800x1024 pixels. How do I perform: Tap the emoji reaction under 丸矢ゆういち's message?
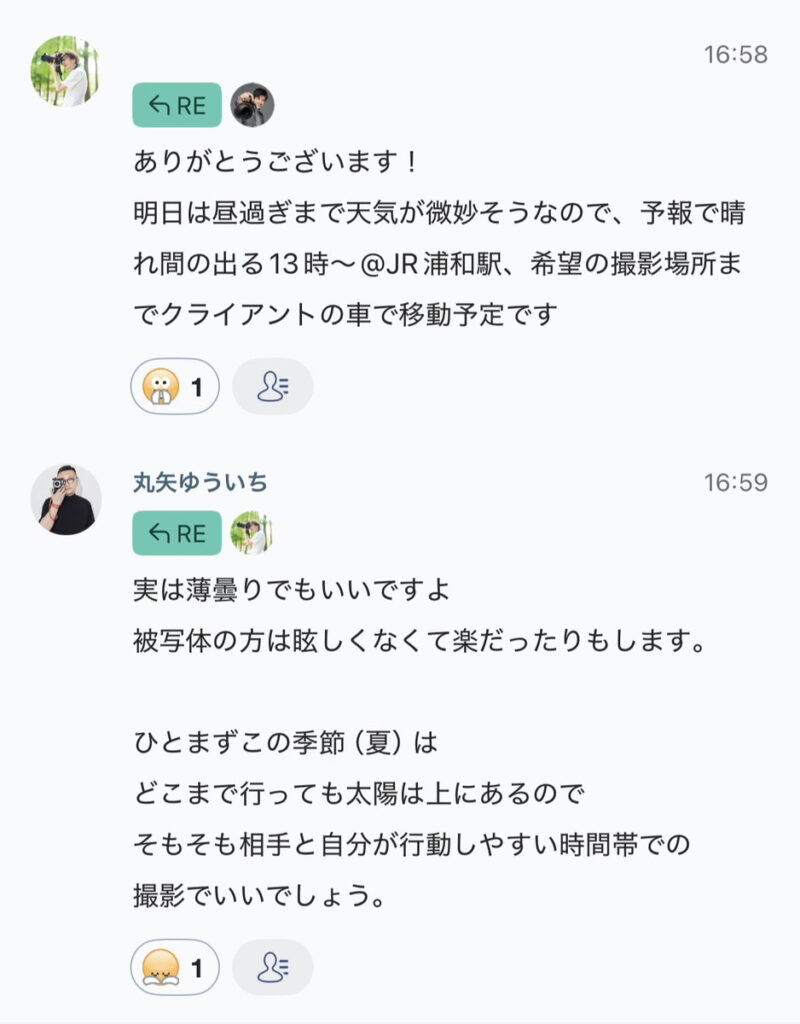tap(175, 967)
